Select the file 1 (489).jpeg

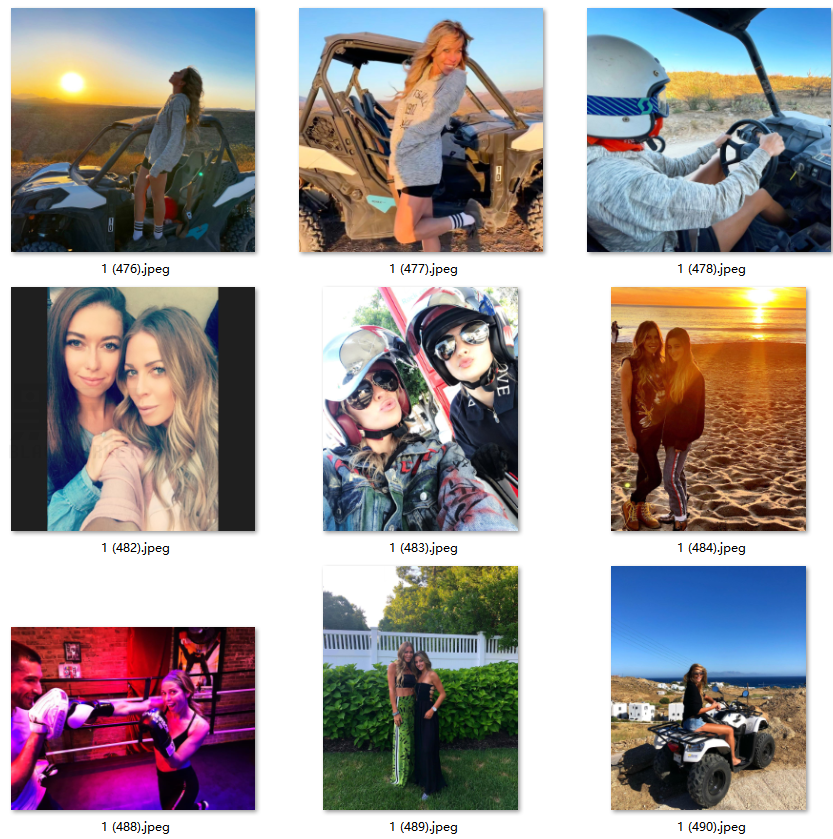(x=421, y=688)
